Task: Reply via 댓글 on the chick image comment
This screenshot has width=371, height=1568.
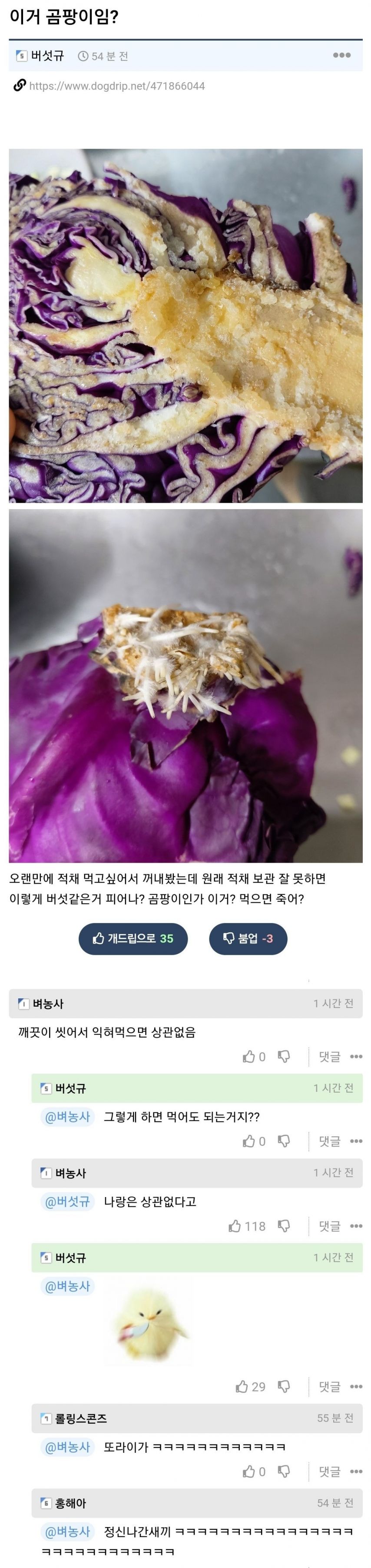Action: [330, 1387]
